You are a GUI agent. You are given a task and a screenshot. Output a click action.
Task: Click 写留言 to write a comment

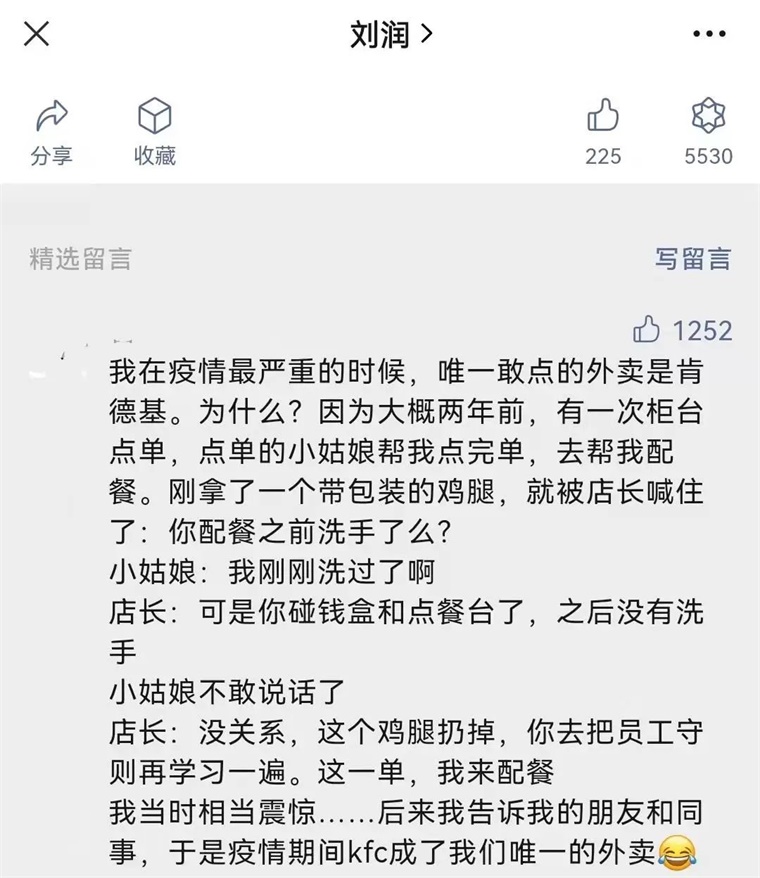pyautogui.click(x=692, y=260)
